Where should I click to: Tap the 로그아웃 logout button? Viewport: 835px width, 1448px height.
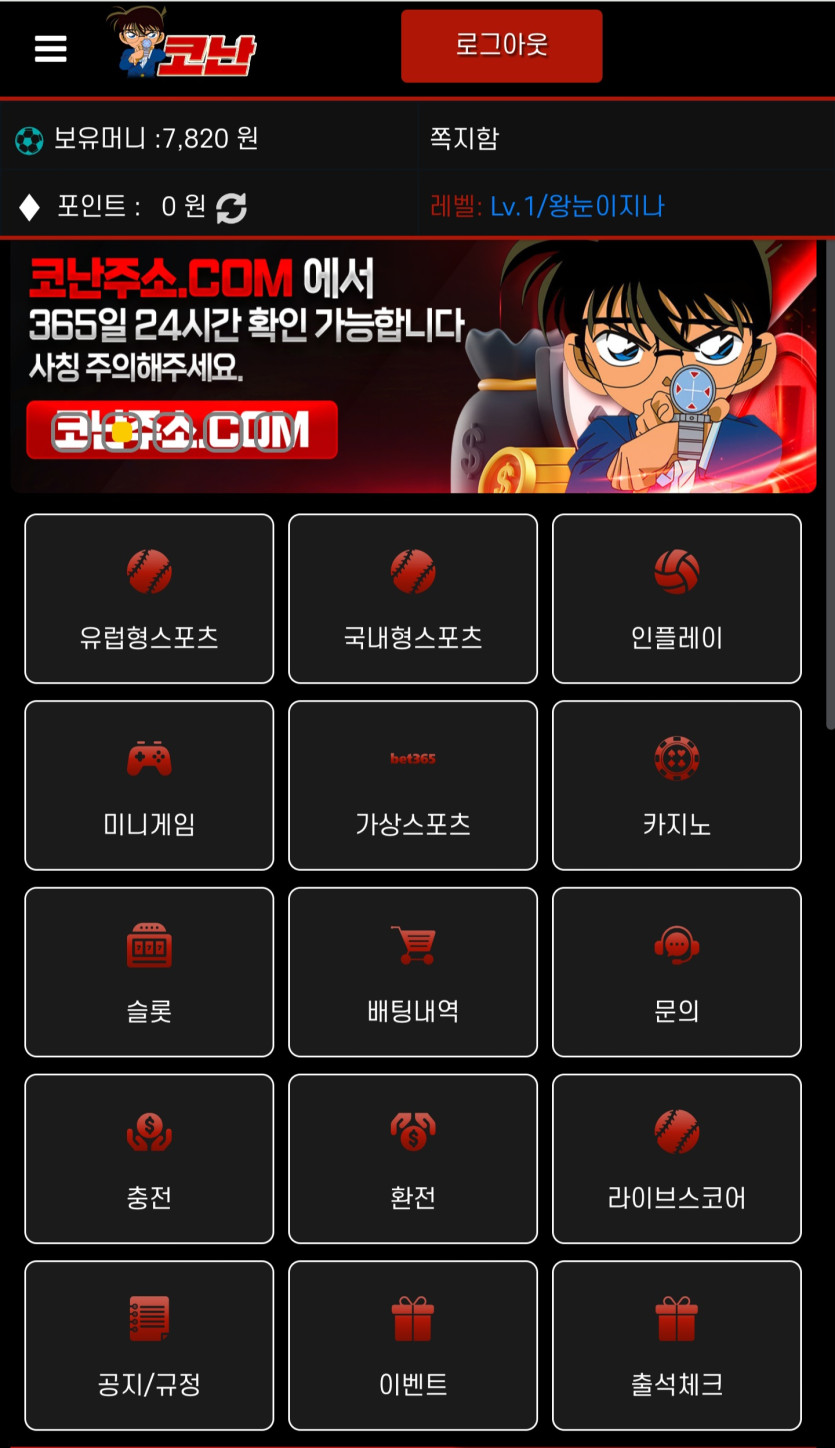[x=501, y=46]
